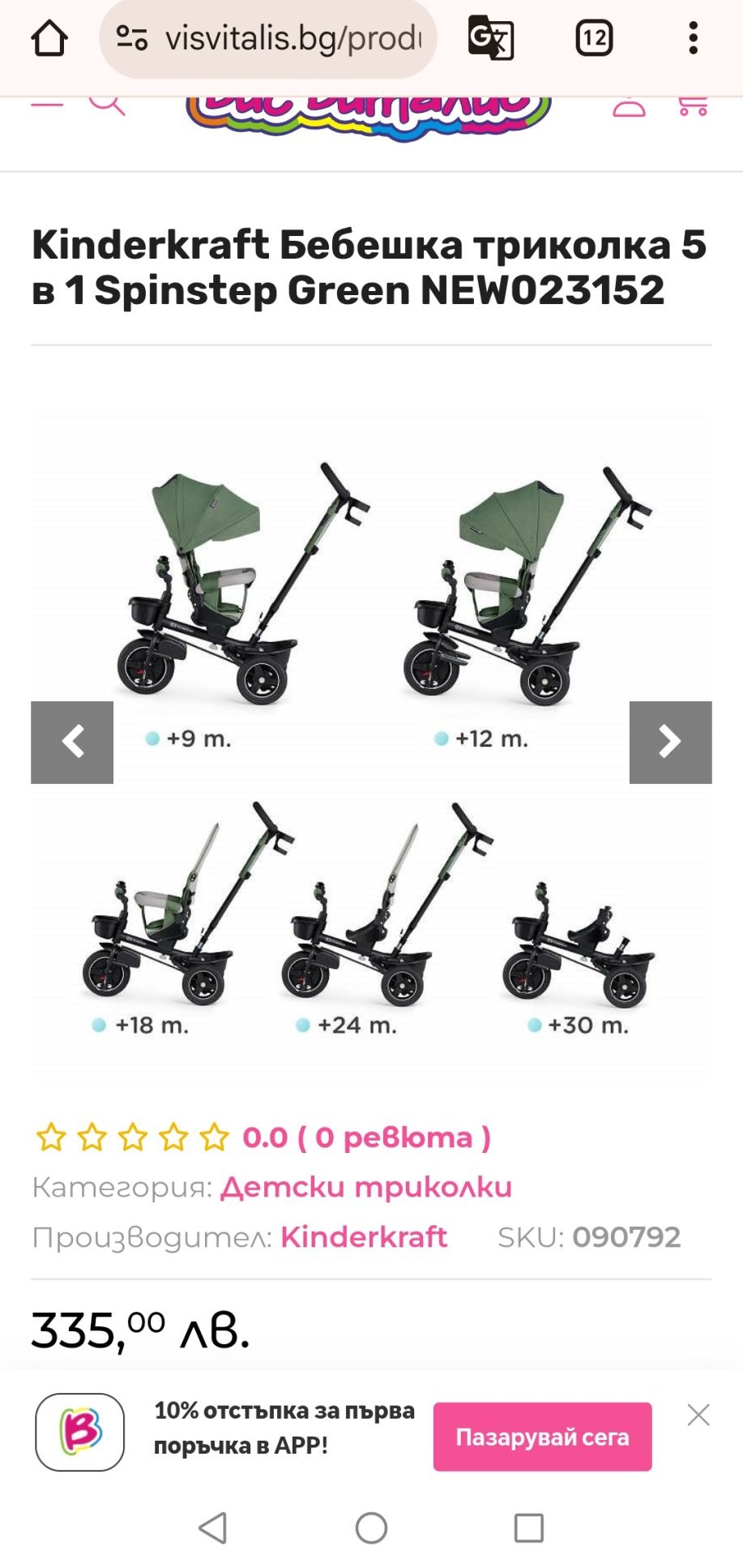Open the site hamburger menu
This screenshot has width=743, height=1568.
pos(47,104)
